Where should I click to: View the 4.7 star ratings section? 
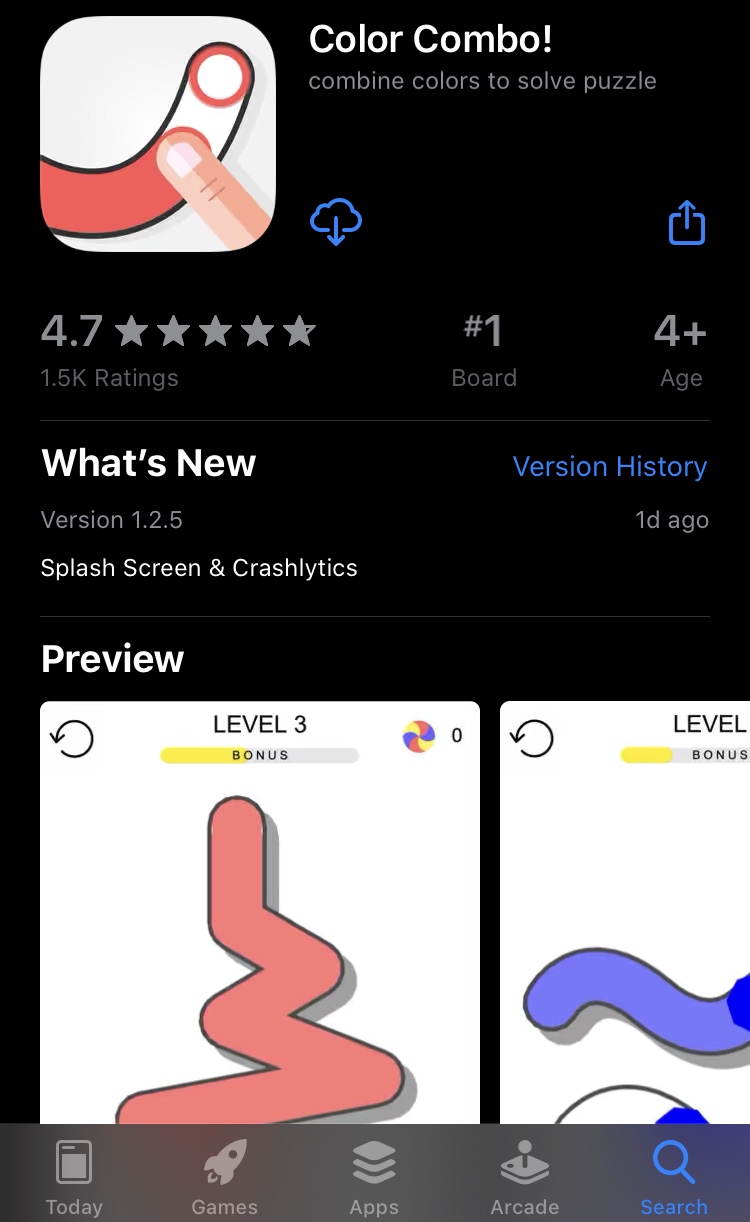point(178,349)
